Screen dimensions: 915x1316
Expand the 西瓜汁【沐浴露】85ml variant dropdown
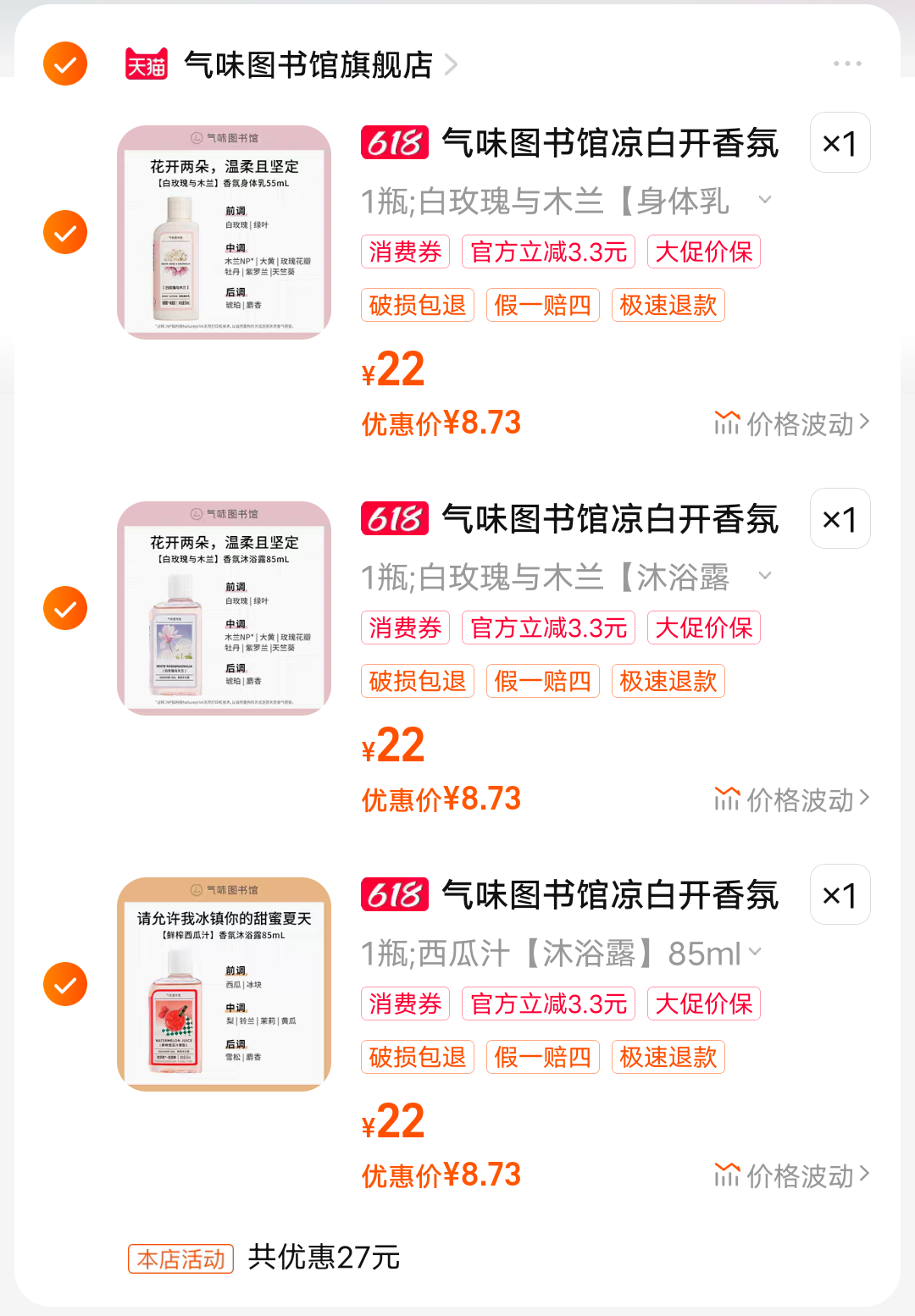click(754, 953)
